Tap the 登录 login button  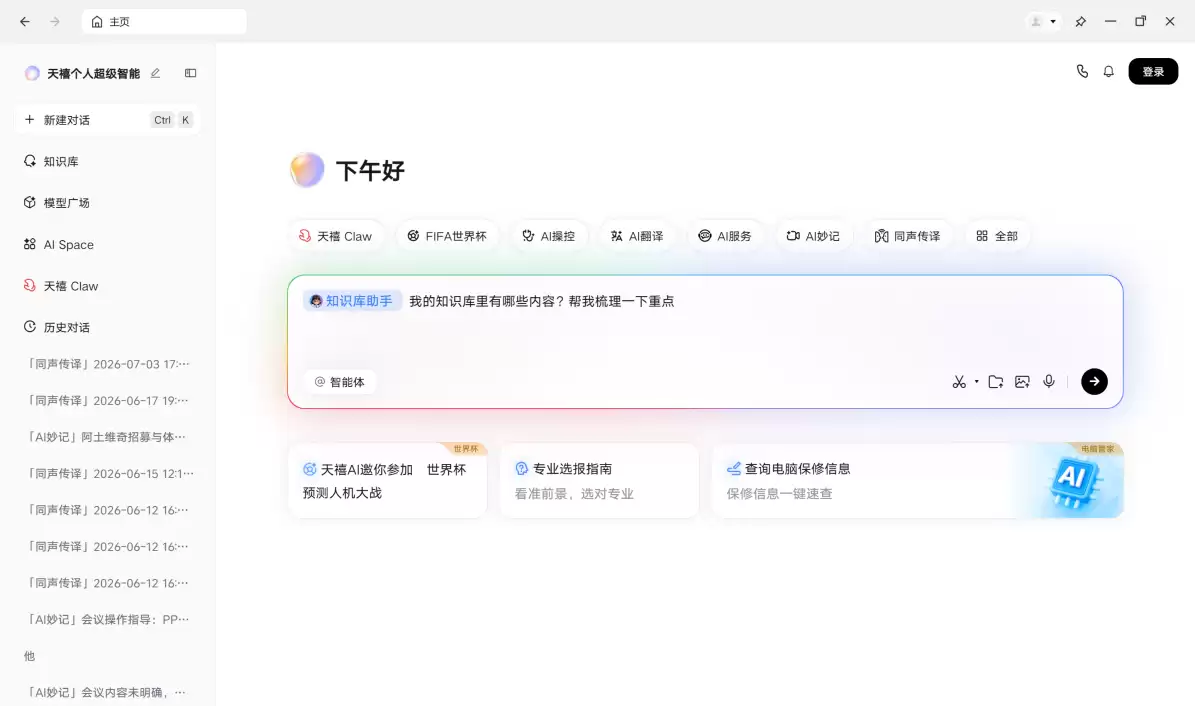click(1152, 72)
